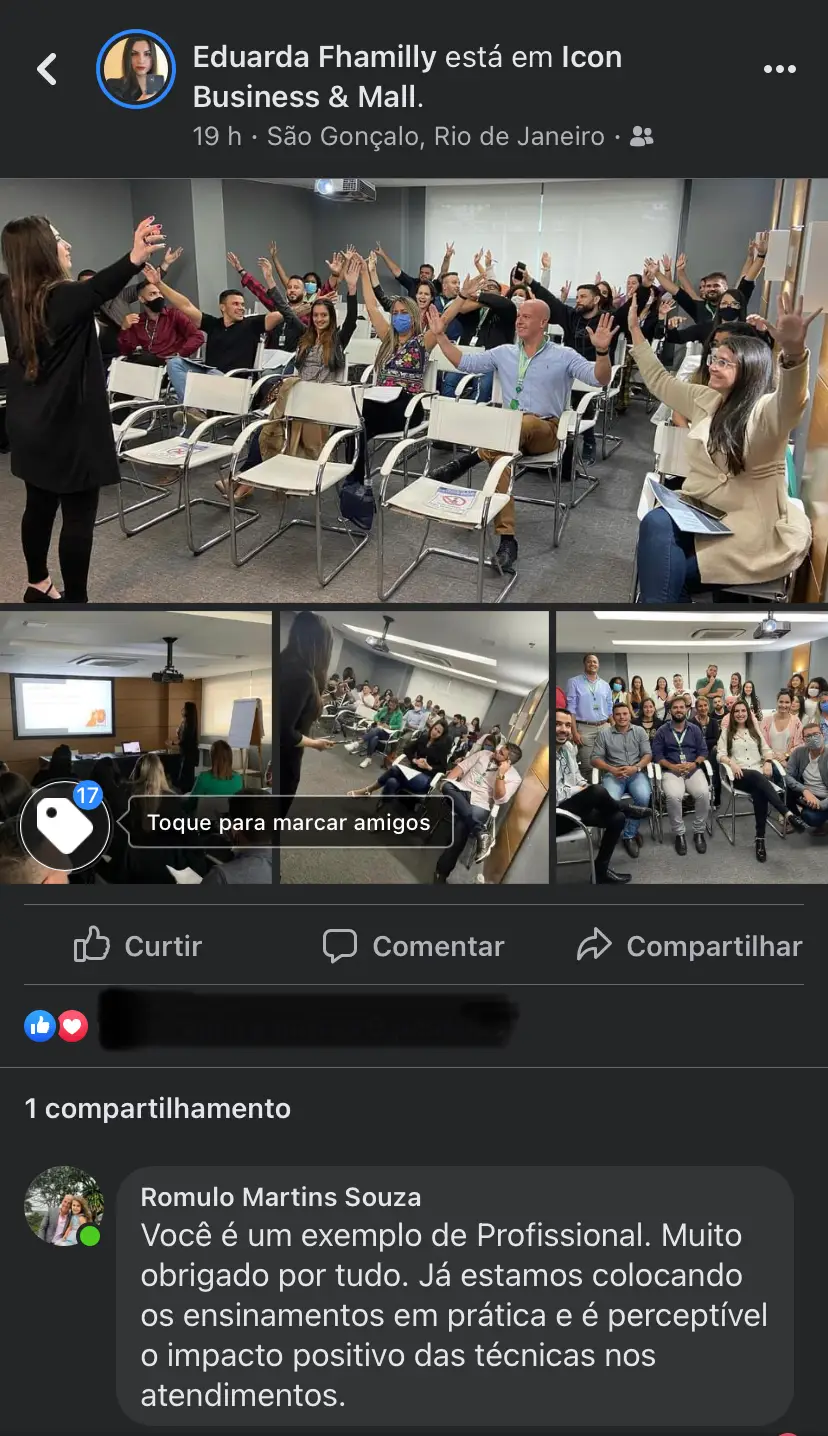Tap the tag icon showing 17
Image resolution: width=828 pixels, height=1436 pixels.
[x=65, y=825]
